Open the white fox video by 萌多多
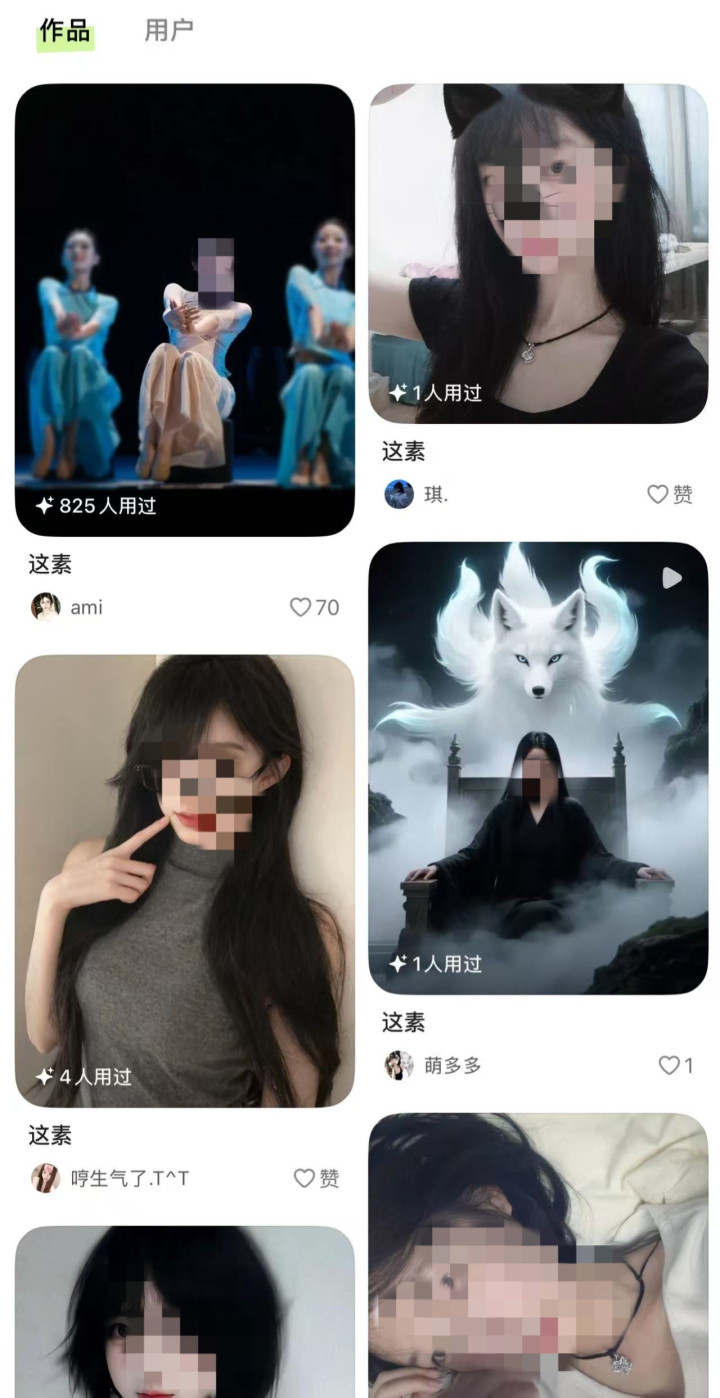The height and width of the screenshot is (1398, 720). [x=538, y=768]
